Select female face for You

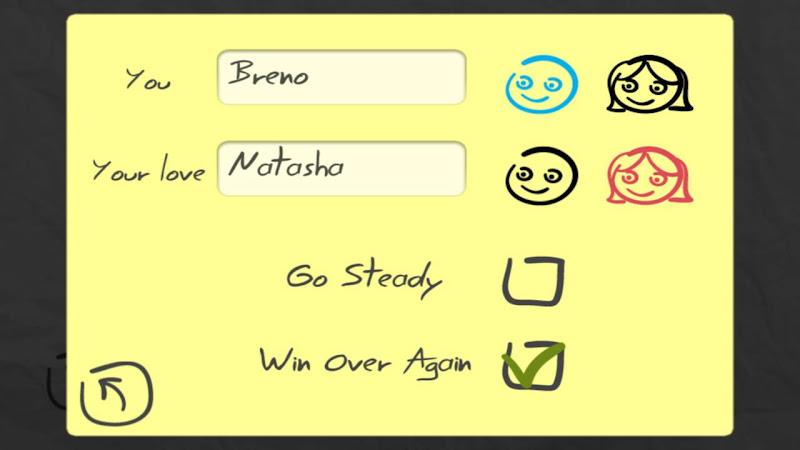pyautogui.click(x=649, y=85)
